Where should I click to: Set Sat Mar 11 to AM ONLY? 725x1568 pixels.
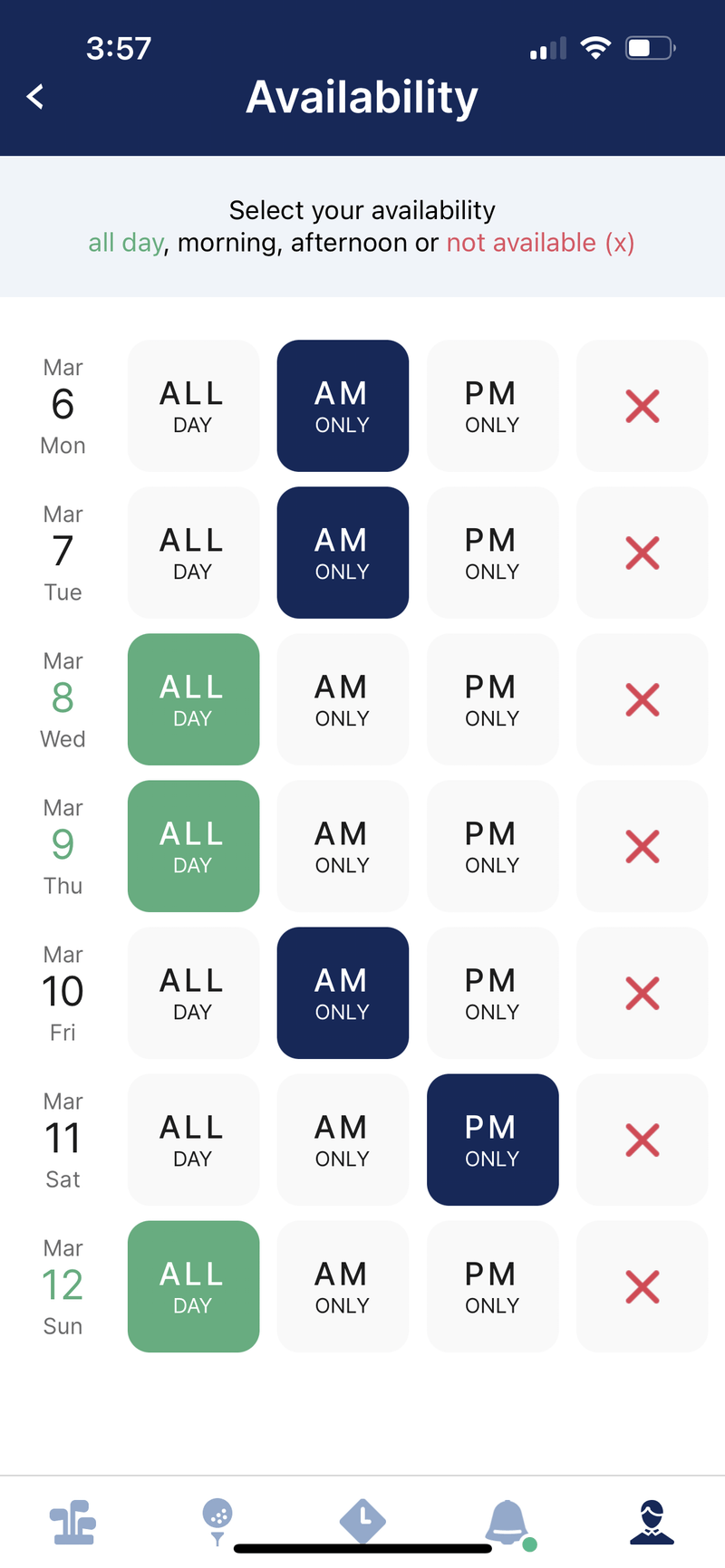coord(343,1140)
